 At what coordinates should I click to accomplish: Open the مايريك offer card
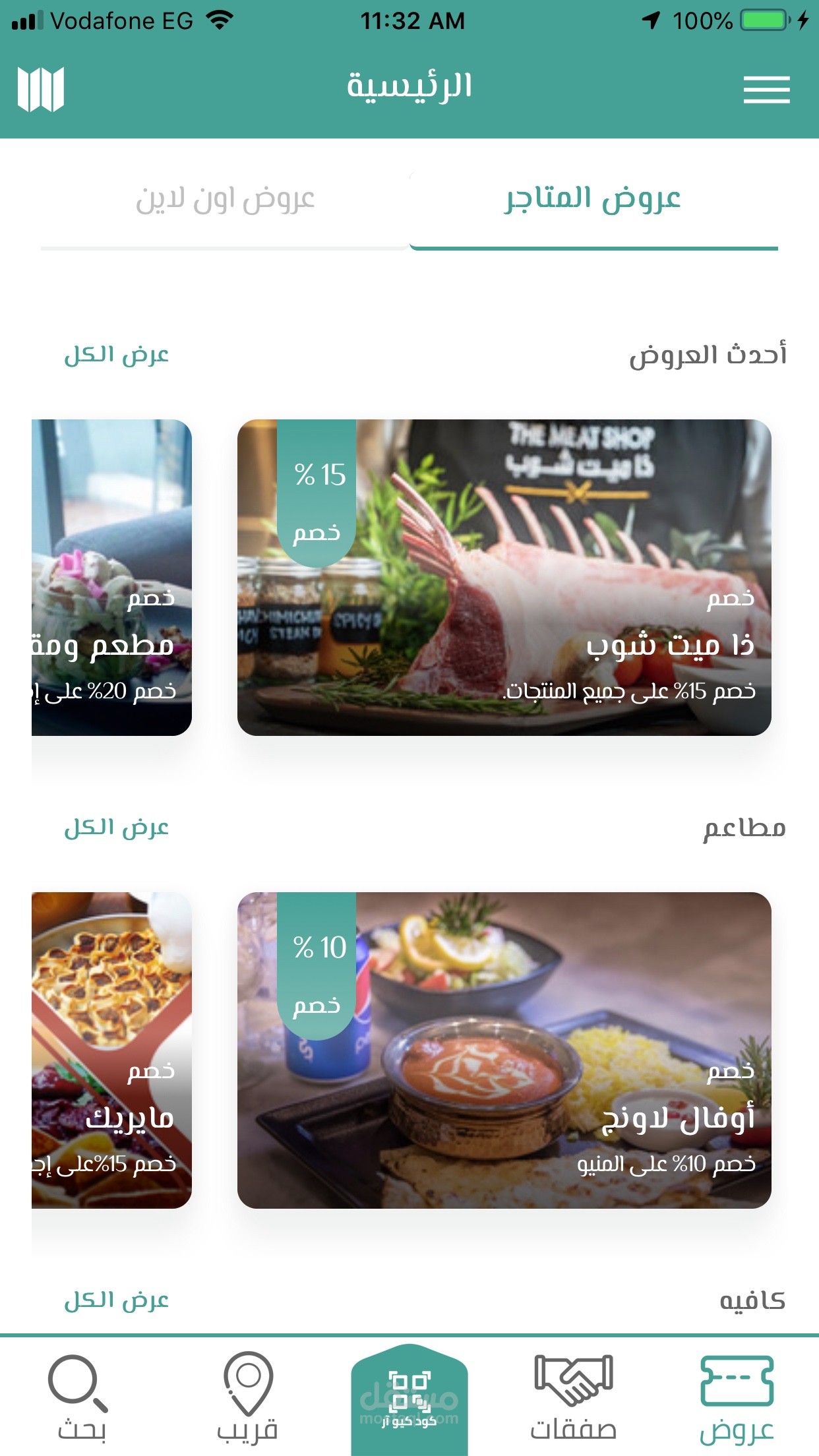[112, 1050]
